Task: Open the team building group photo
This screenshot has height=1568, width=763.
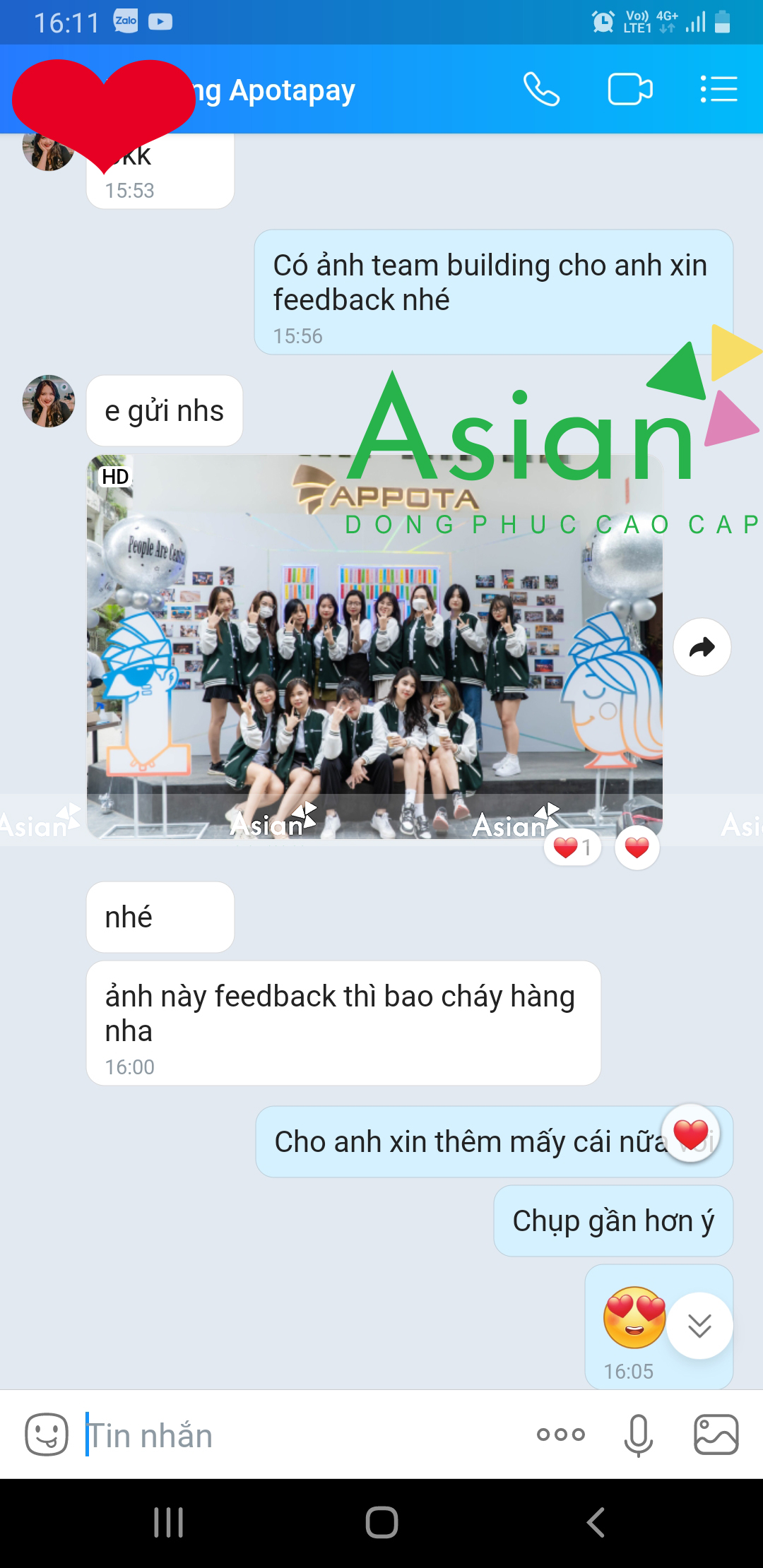Action: click(374, 646)
